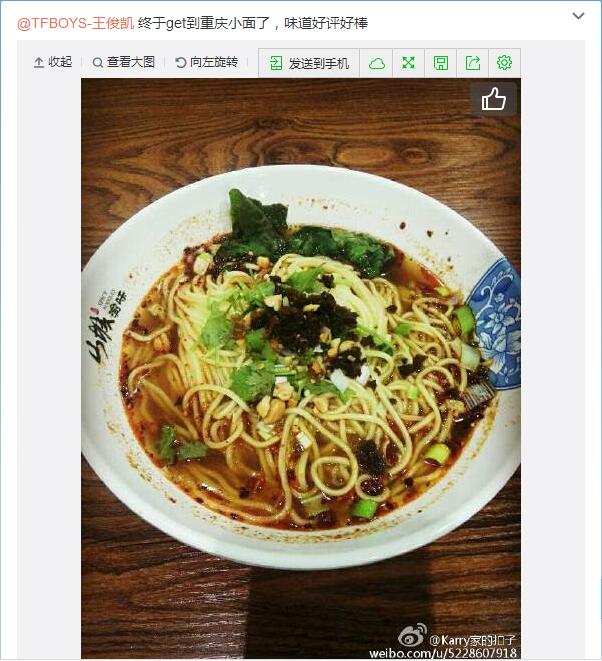The image size is (602, 661).
Task: Open the gear settings icon
Action: (504, 63)
